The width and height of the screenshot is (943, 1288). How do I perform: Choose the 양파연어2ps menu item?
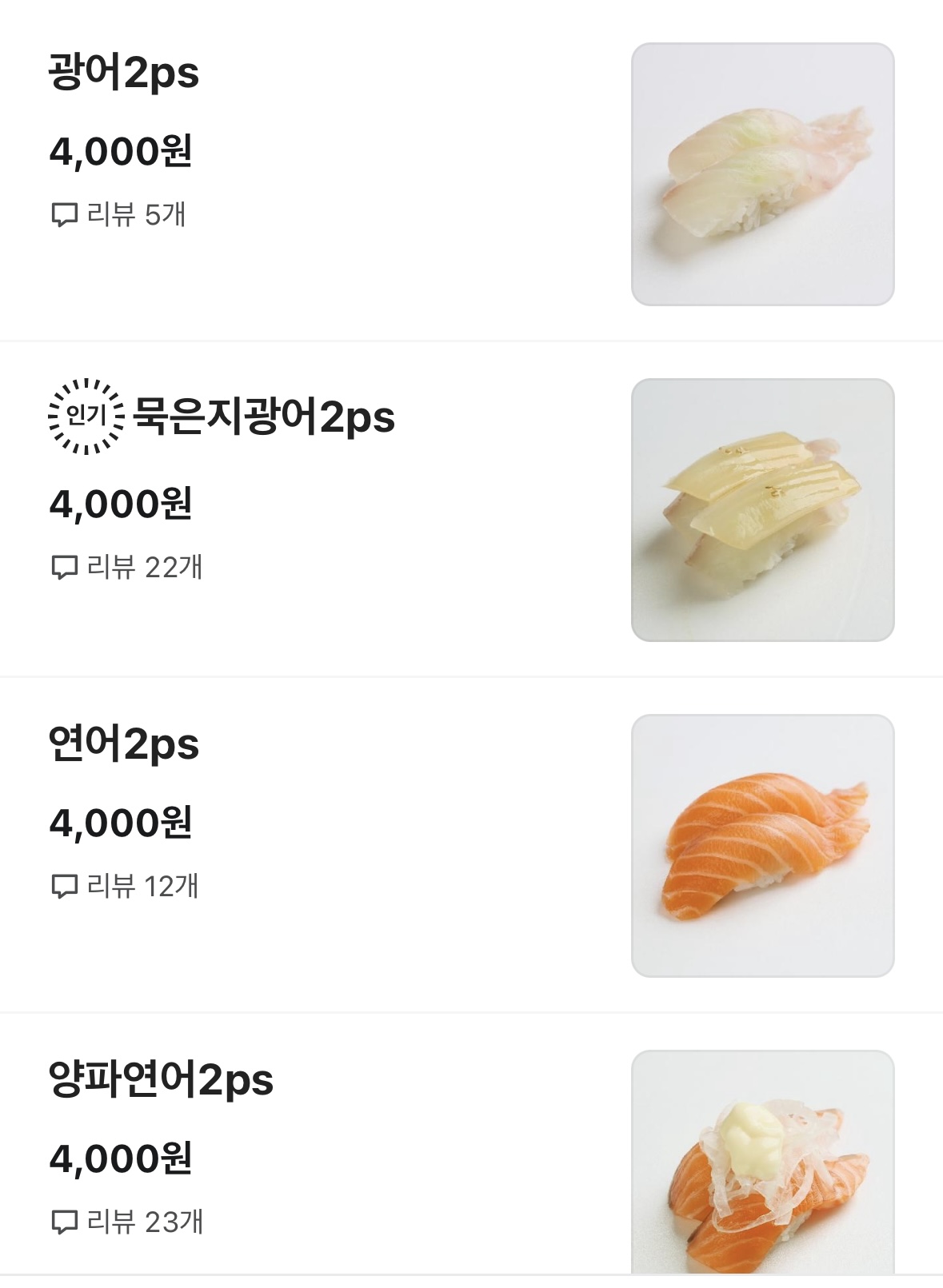161,1080
